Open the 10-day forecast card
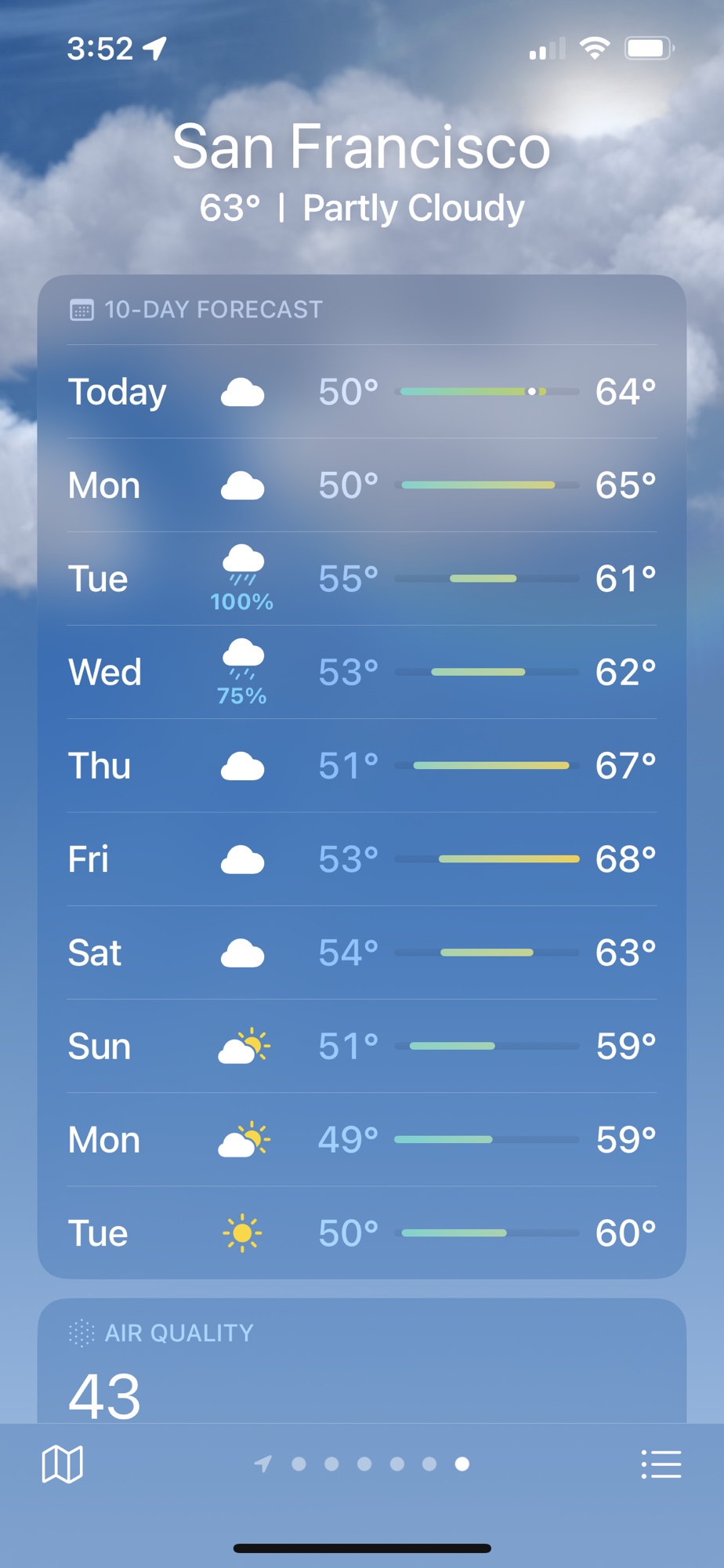The height and width of the screenshot is (1568, 724). [213, 310]
